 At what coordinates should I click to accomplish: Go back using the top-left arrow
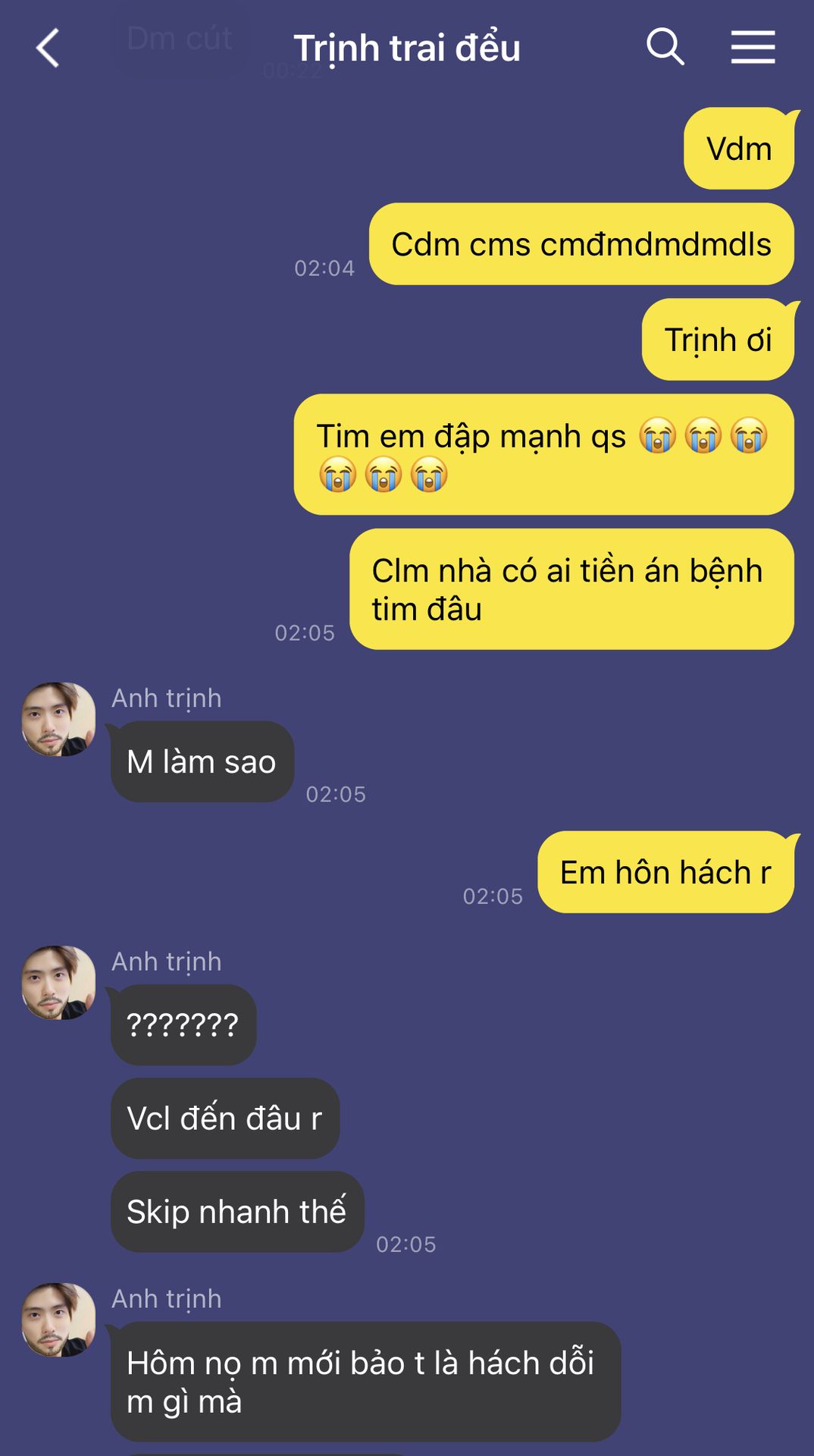coord(48,48)
